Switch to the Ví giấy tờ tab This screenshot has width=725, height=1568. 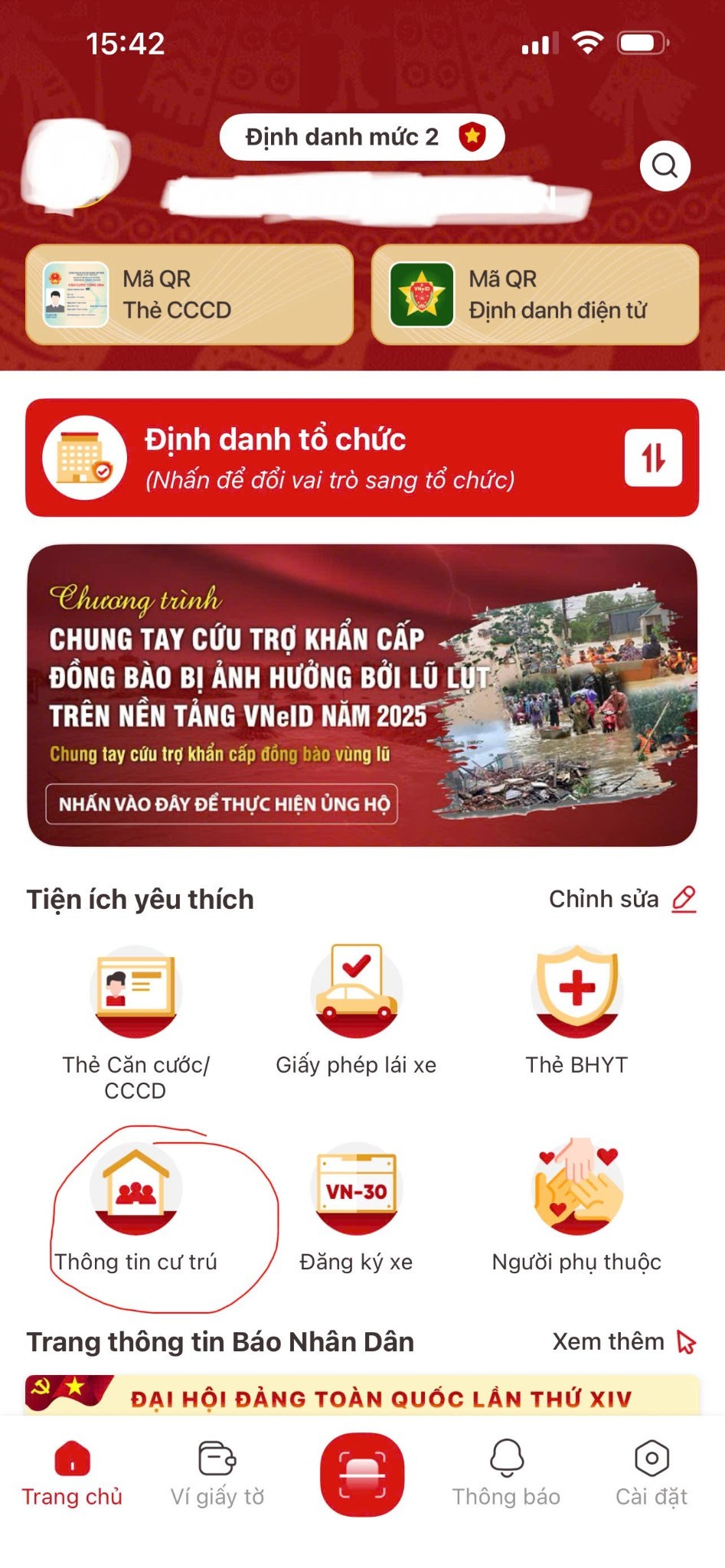click(x=217, y=1474)
